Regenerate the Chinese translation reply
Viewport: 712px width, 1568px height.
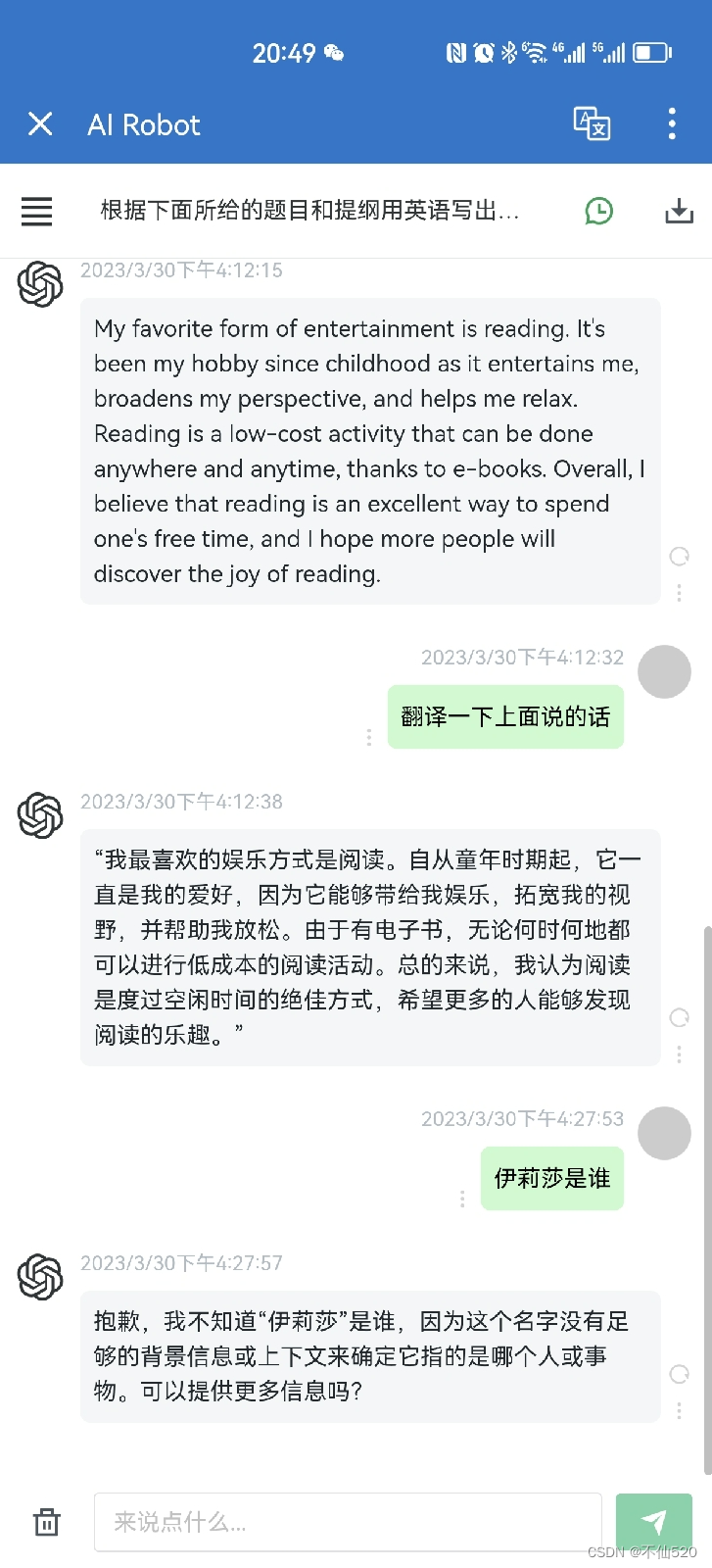pyautogui.click(x=679, y=1018)
